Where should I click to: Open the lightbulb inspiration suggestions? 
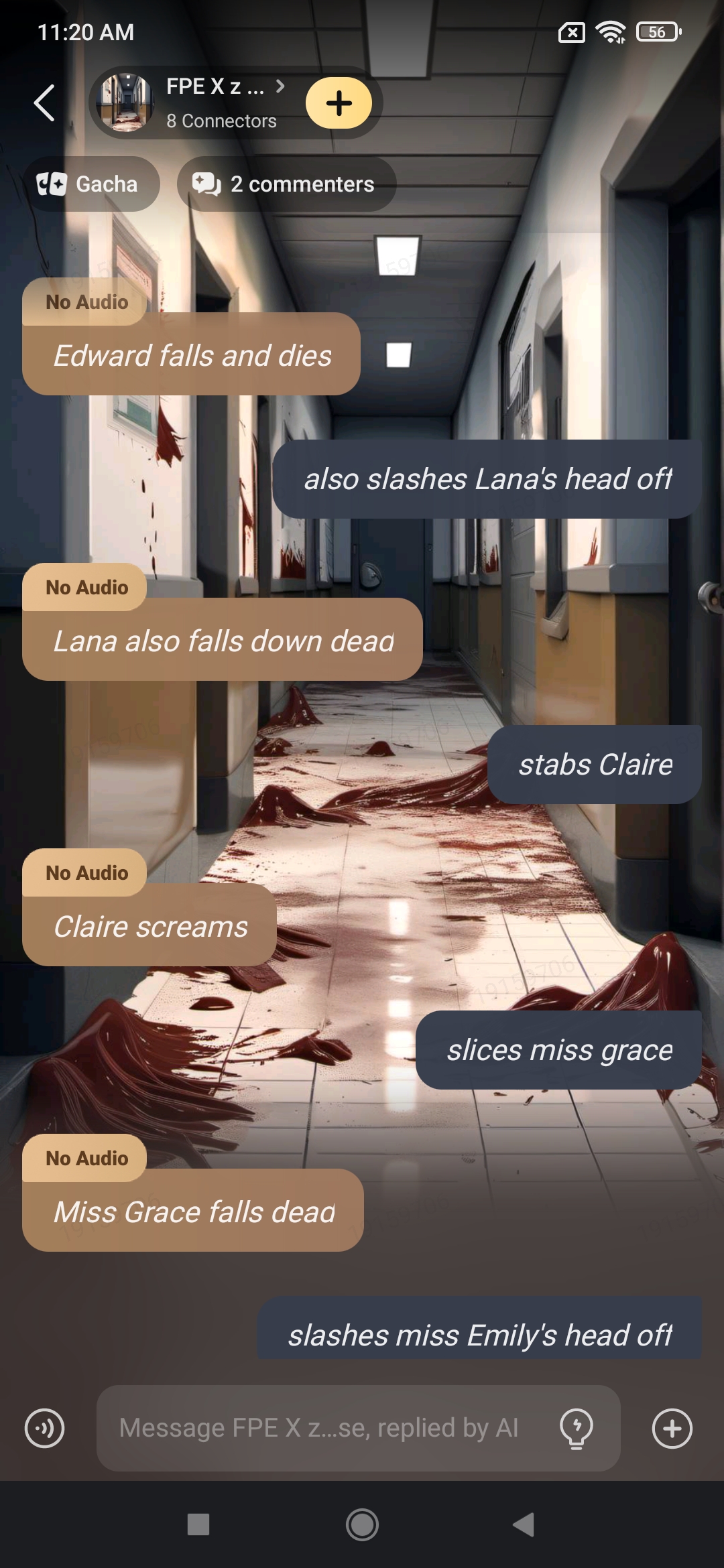pos(576,1428)
